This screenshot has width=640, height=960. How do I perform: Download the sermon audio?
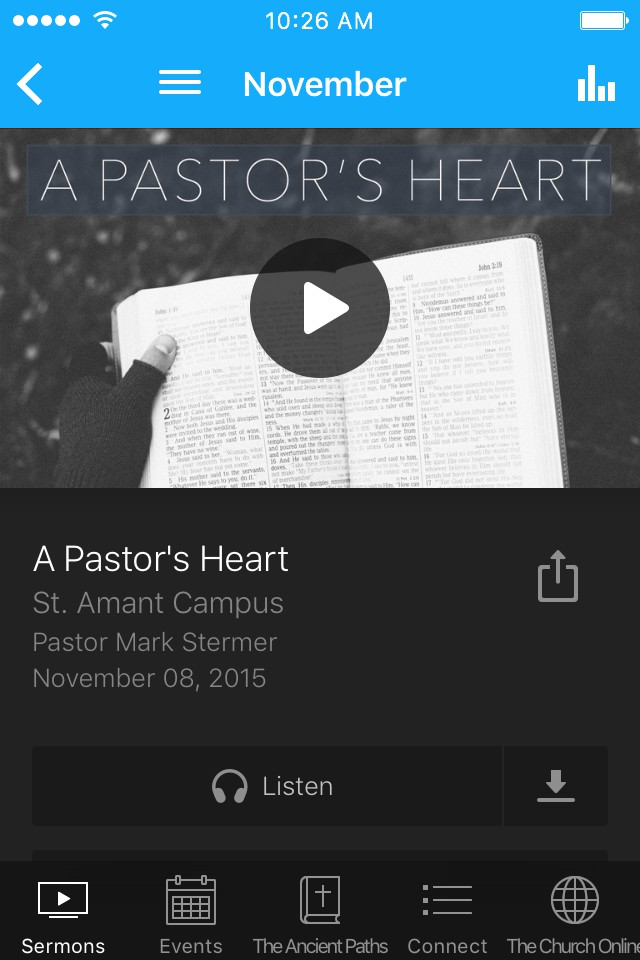click(555, 786)
